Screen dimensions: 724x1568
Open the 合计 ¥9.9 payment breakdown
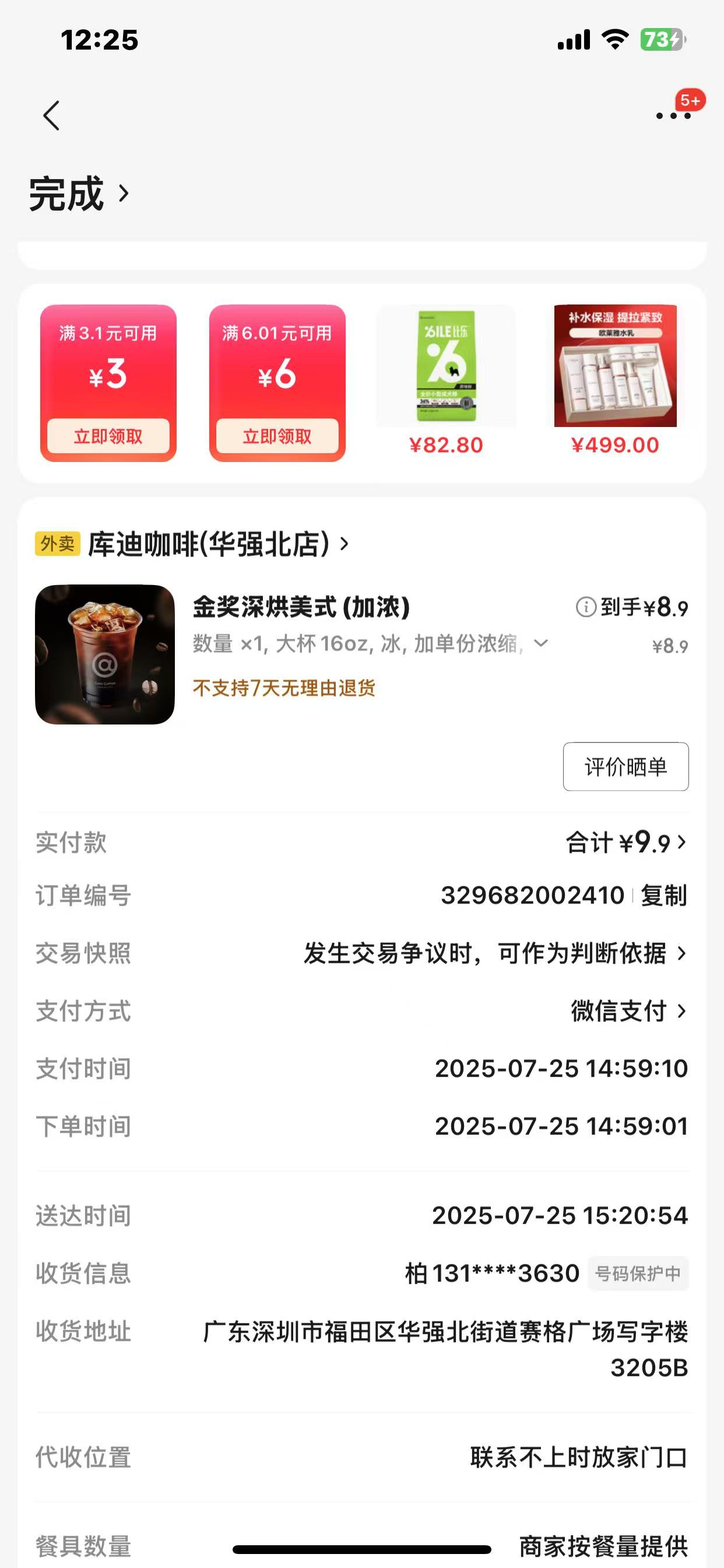[x=627, y=842]
